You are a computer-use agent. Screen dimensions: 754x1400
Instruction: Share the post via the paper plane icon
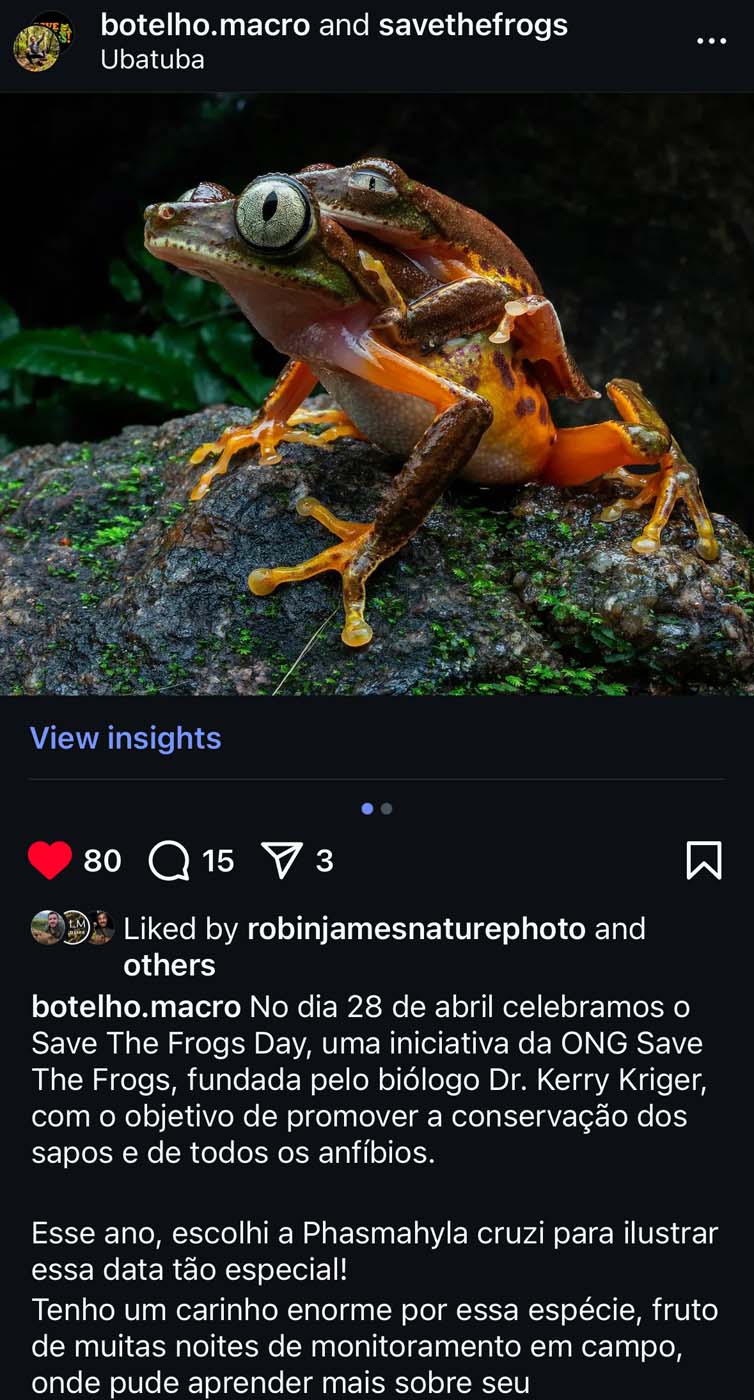point(281,861)
